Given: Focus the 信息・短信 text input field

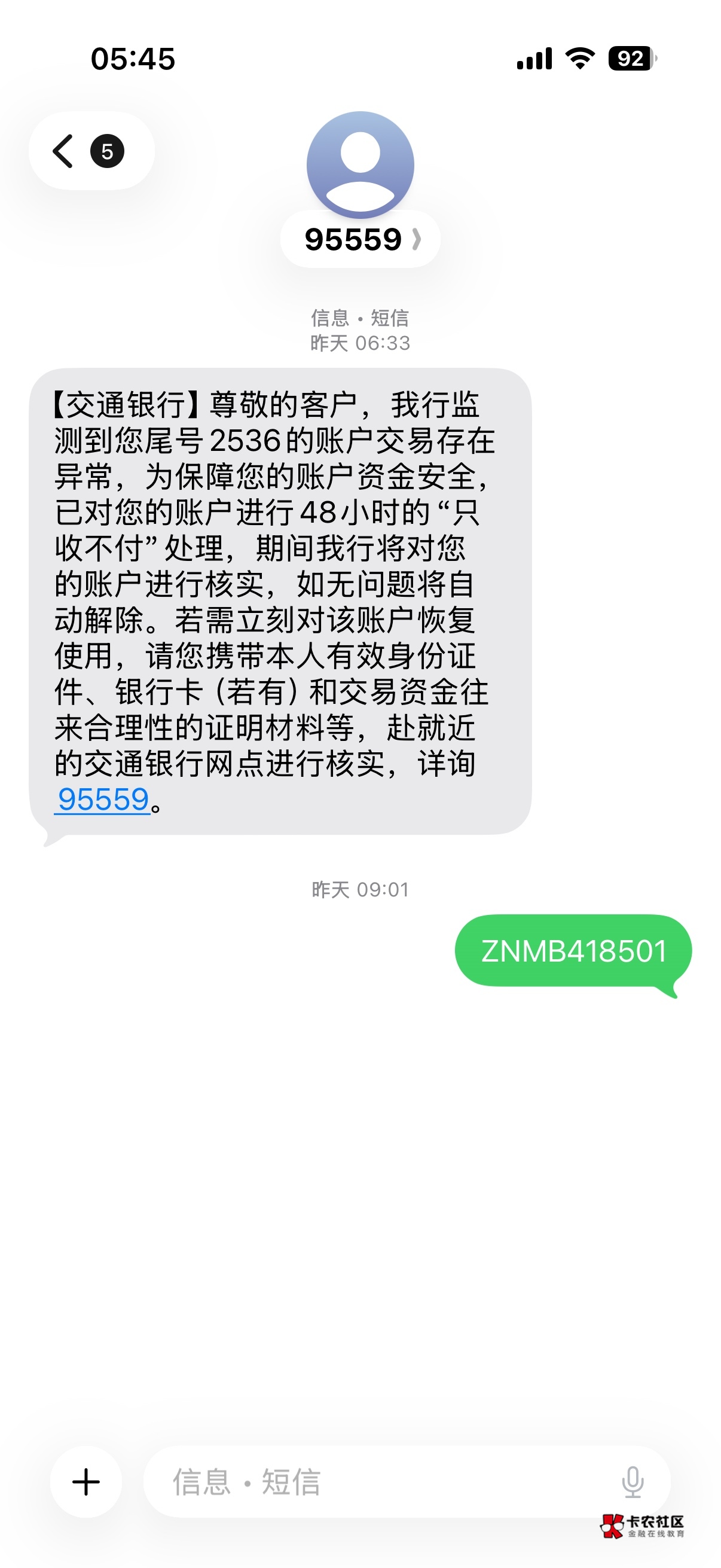Looking at the screenshot, I should pos(377,1481).
